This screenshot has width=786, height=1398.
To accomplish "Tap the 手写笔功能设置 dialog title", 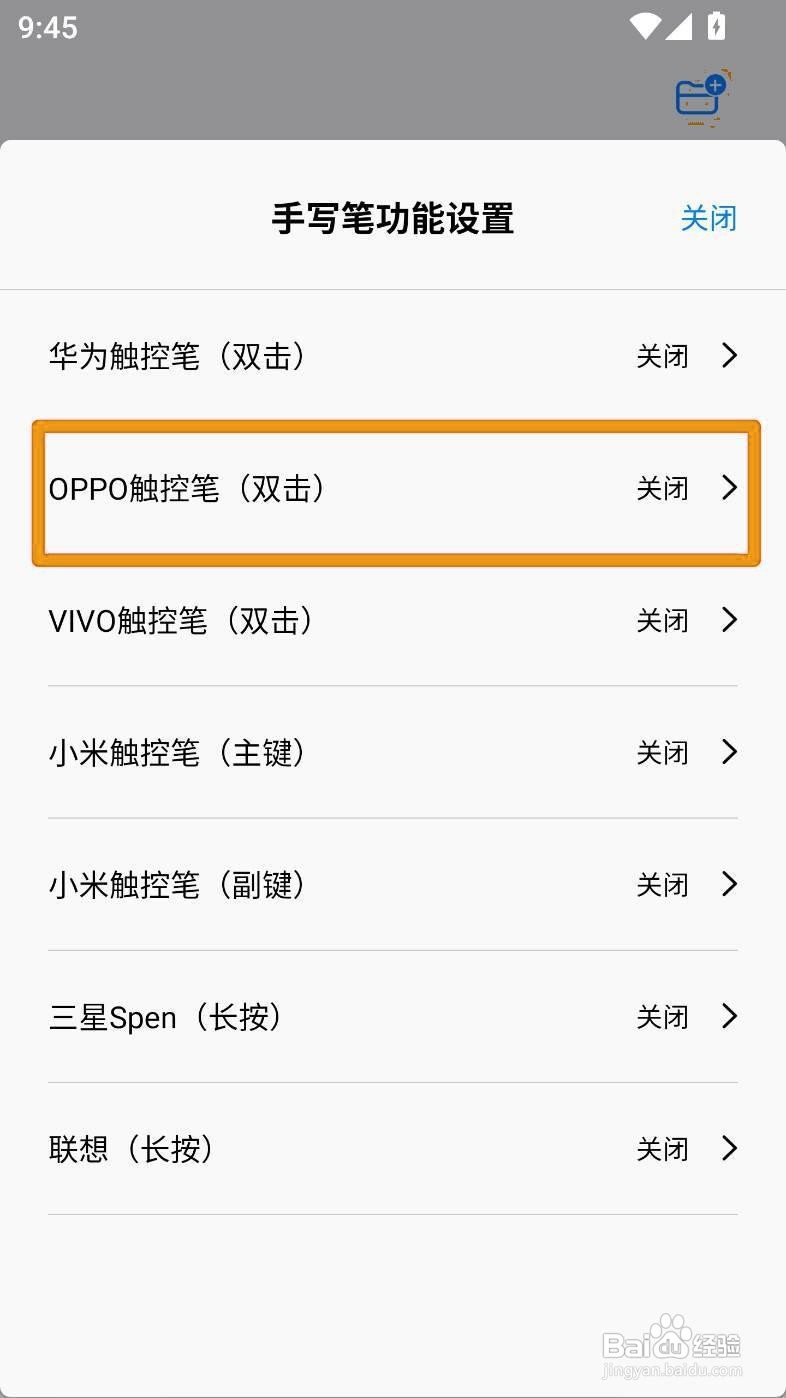I will 393,218.
